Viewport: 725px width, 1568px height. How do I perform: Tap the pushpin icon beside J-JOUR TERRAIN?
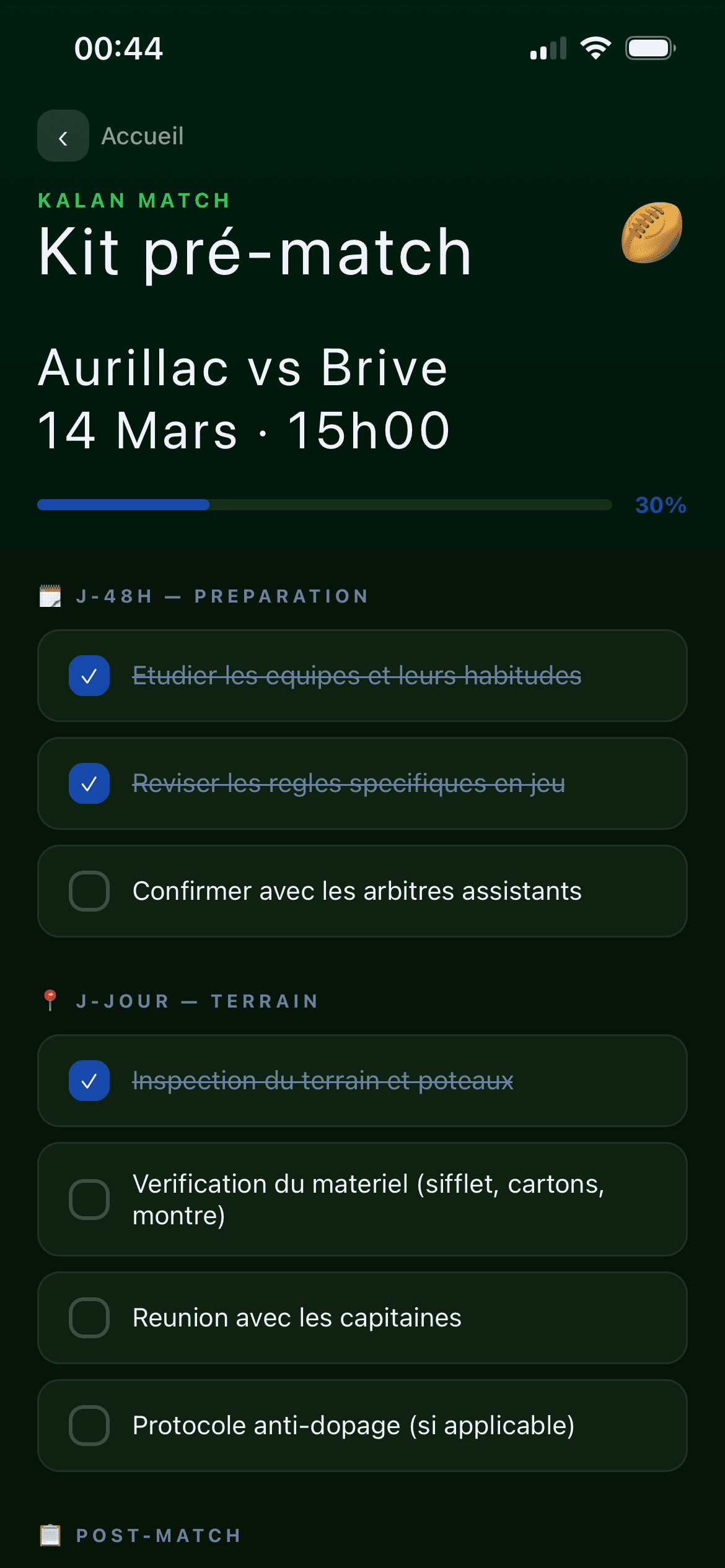pos(49,1001)
